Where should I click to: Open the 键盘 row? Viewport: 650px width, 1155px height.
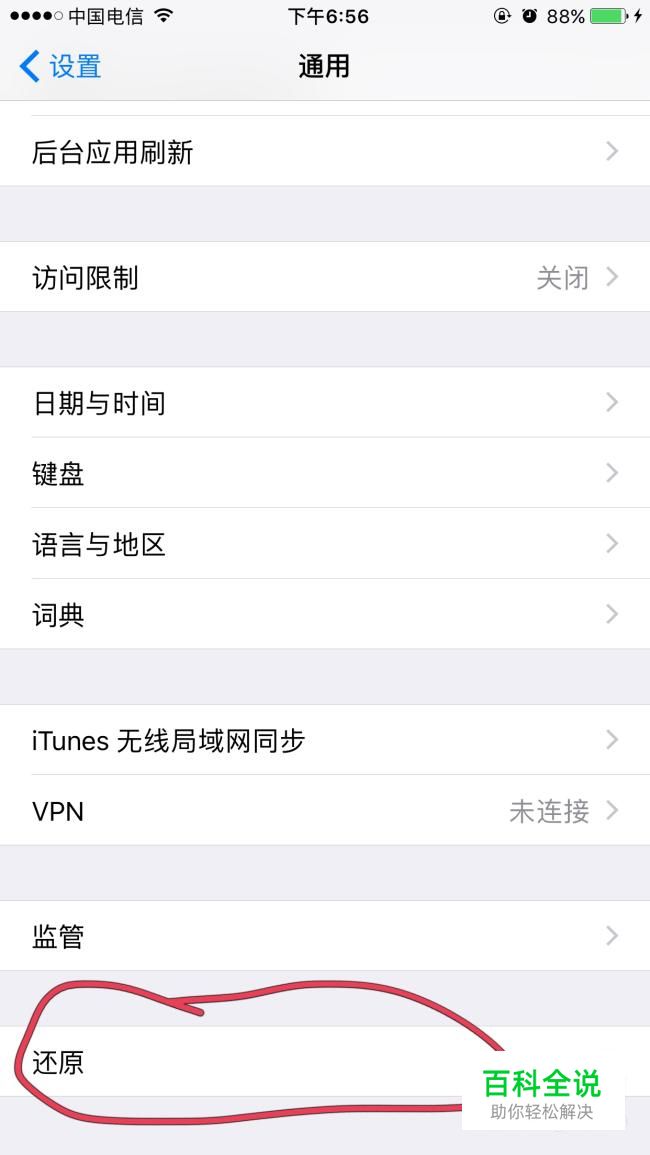[325, 473]
